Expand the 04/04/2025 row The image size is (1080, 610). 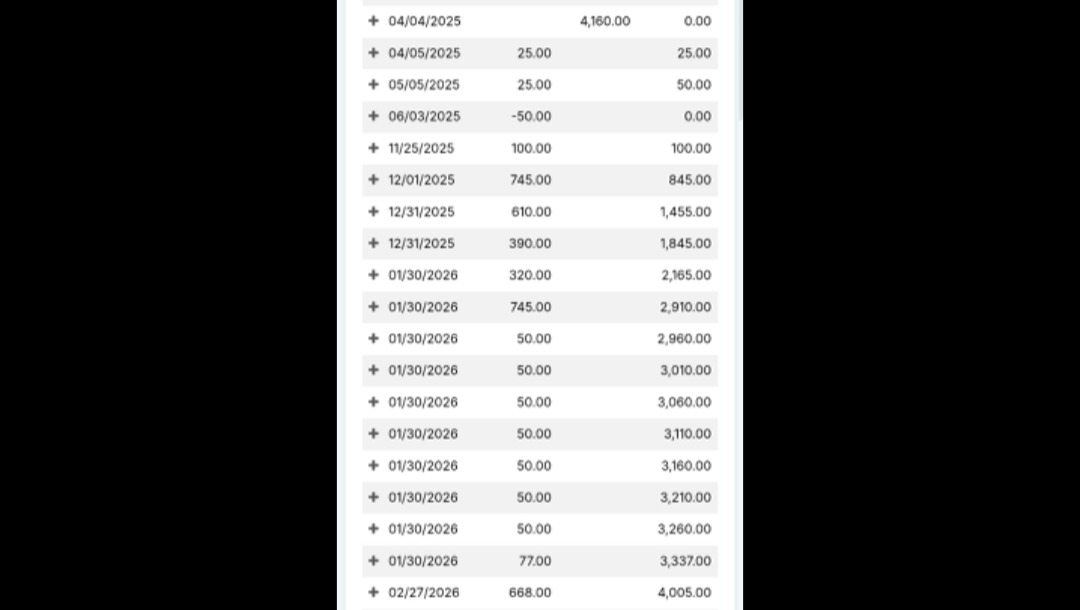click(373, 21)
